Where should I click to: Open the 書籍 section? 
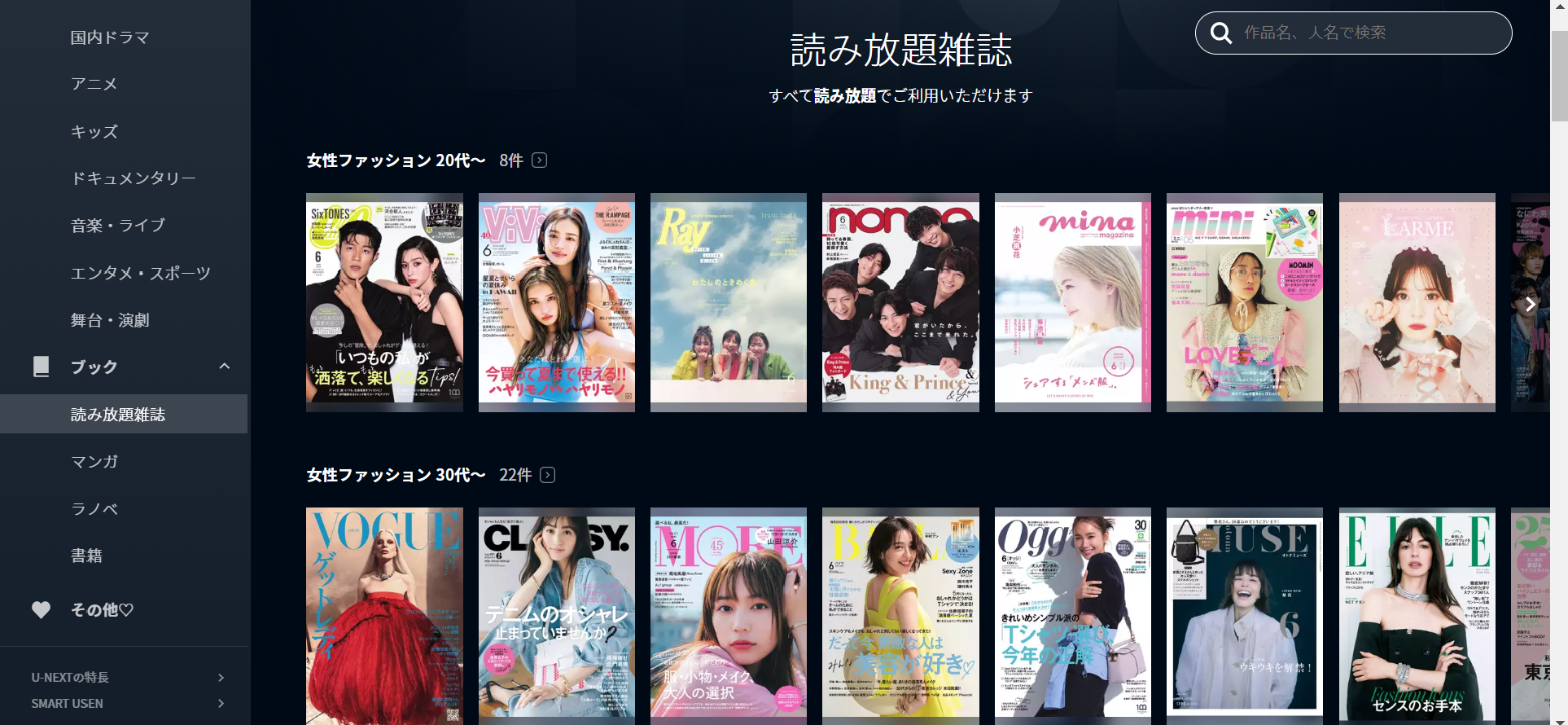click(x=86, y=556)
